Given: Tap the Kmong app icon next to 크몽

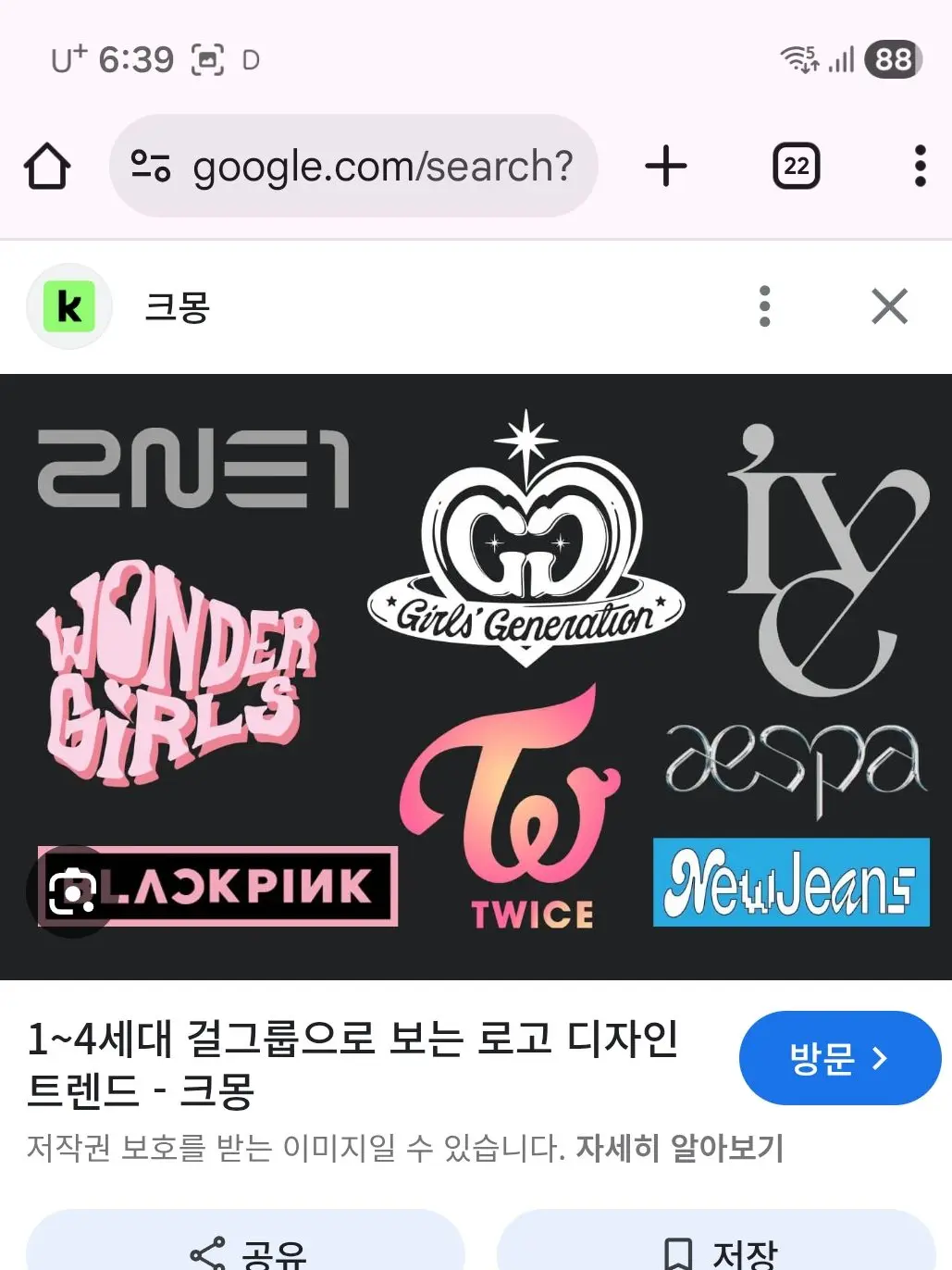Looking at the screenshot, I should (69, 306).
